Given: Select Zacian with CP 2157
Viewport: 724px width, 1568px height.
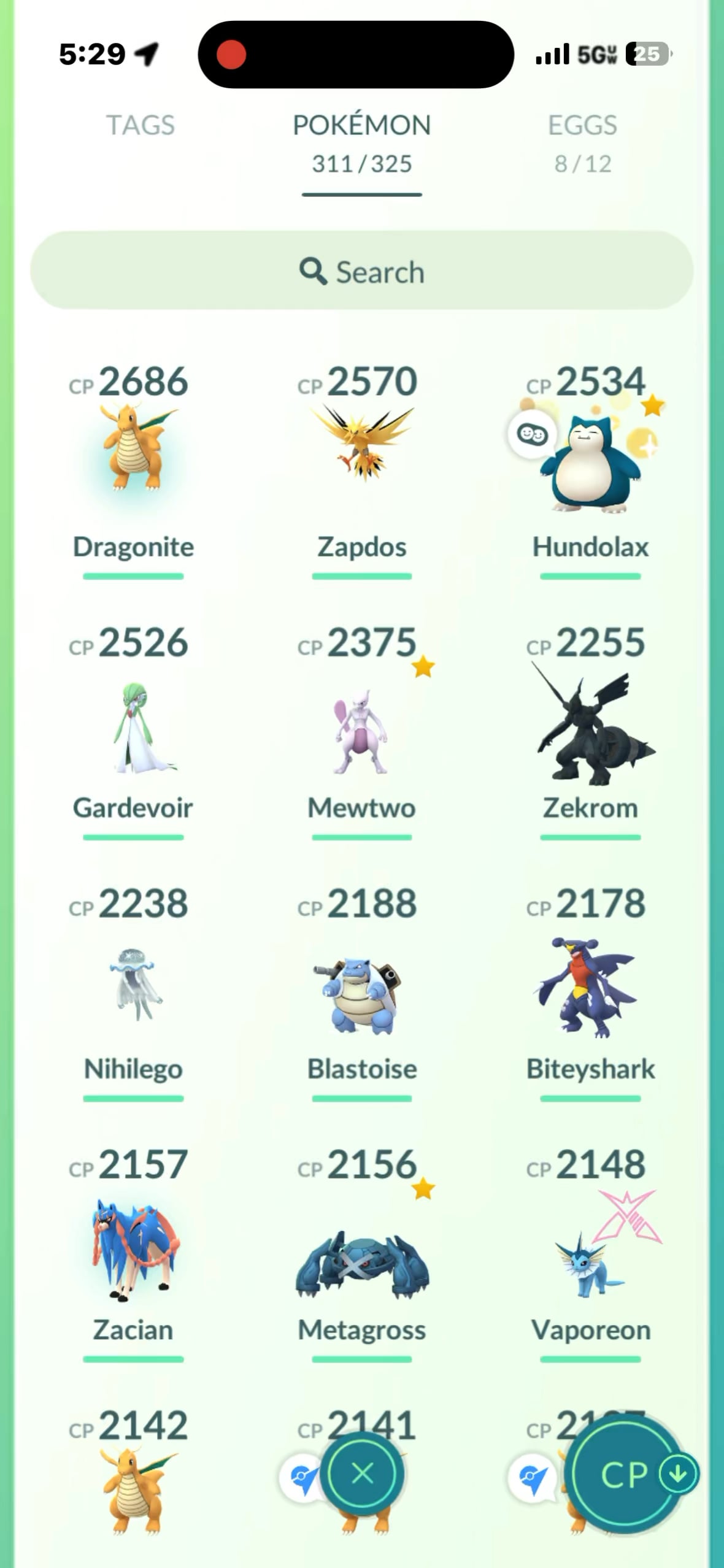Looking at the screenshot, I should [133, 1251].
